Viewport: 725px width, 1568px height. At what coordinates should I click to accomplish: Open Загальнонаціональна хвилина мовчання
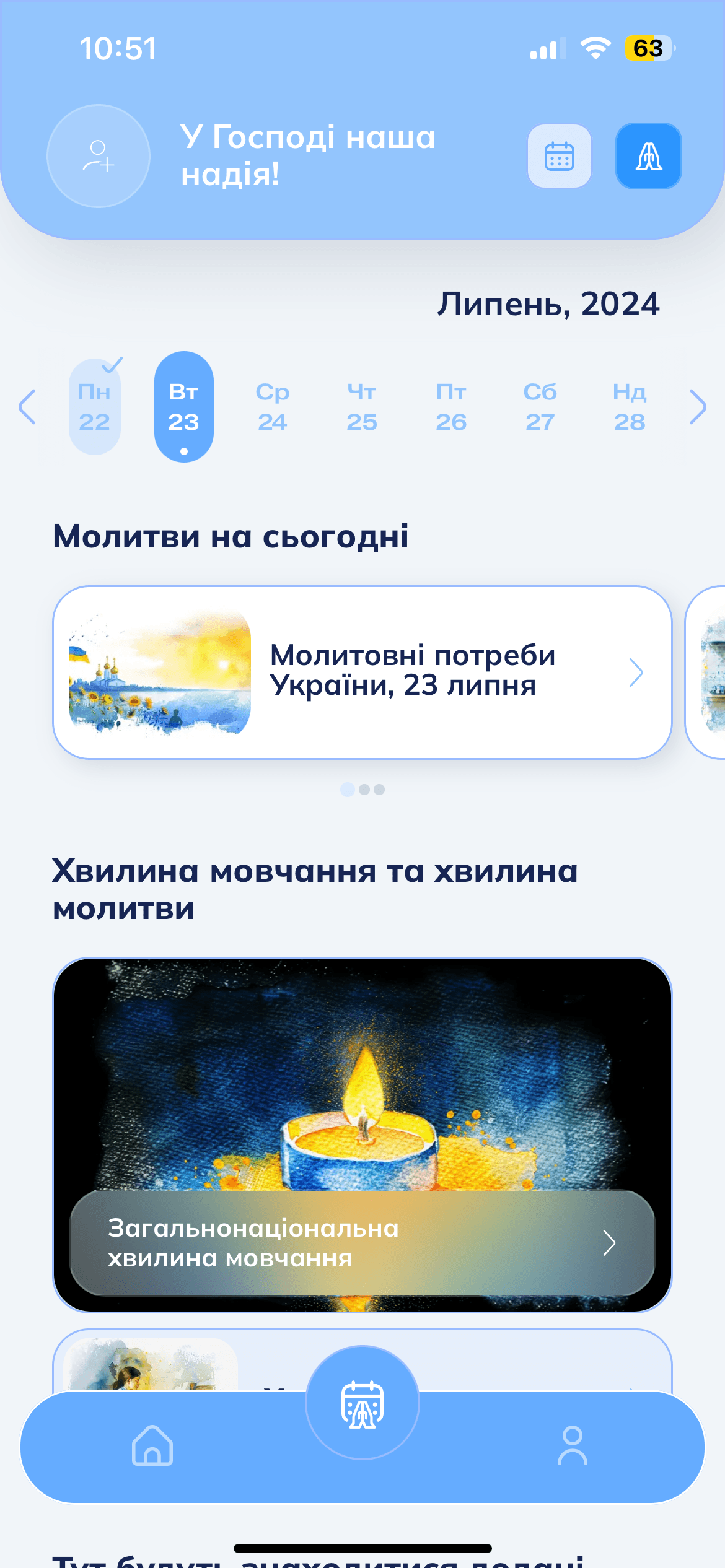(362, 1243)
